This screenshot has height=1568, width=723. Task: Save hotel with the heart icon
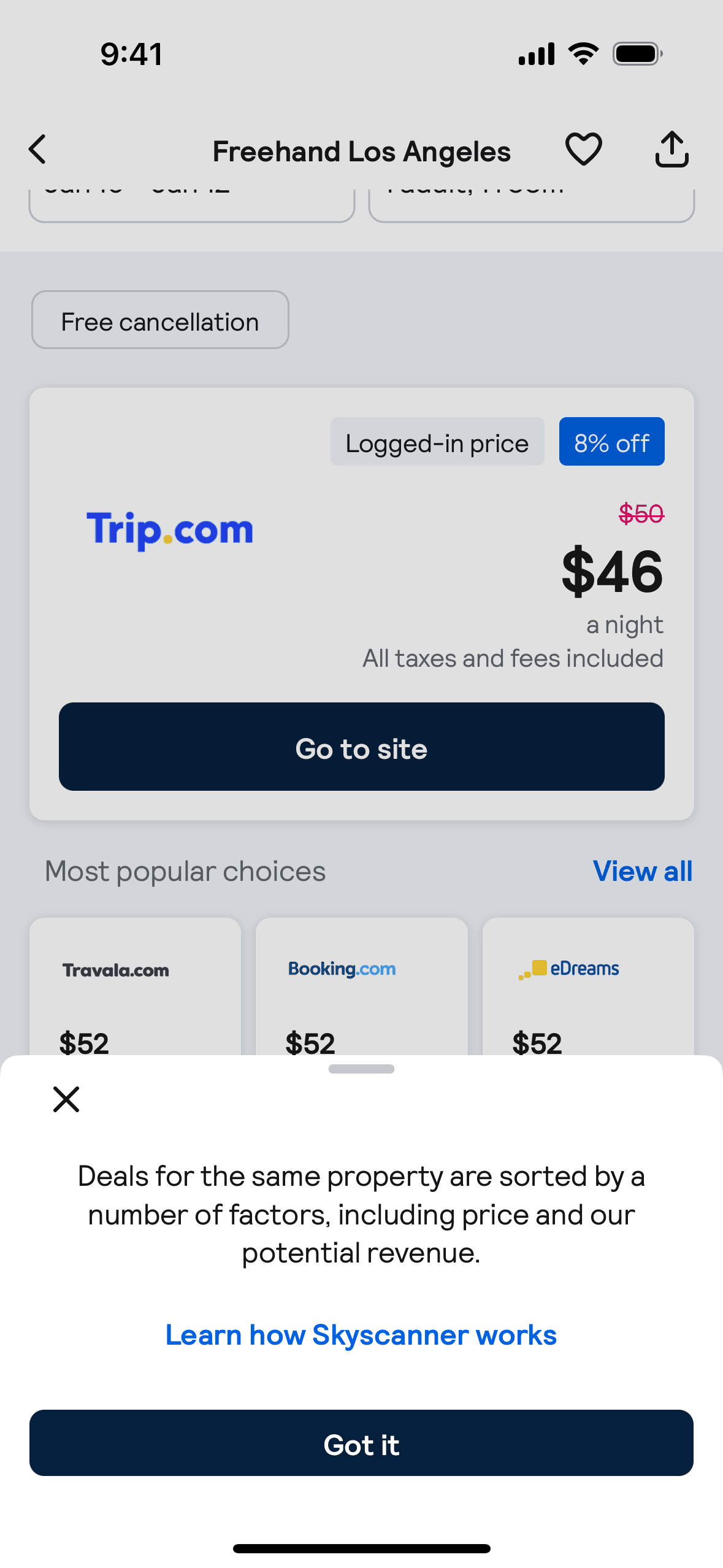(583, 150)
